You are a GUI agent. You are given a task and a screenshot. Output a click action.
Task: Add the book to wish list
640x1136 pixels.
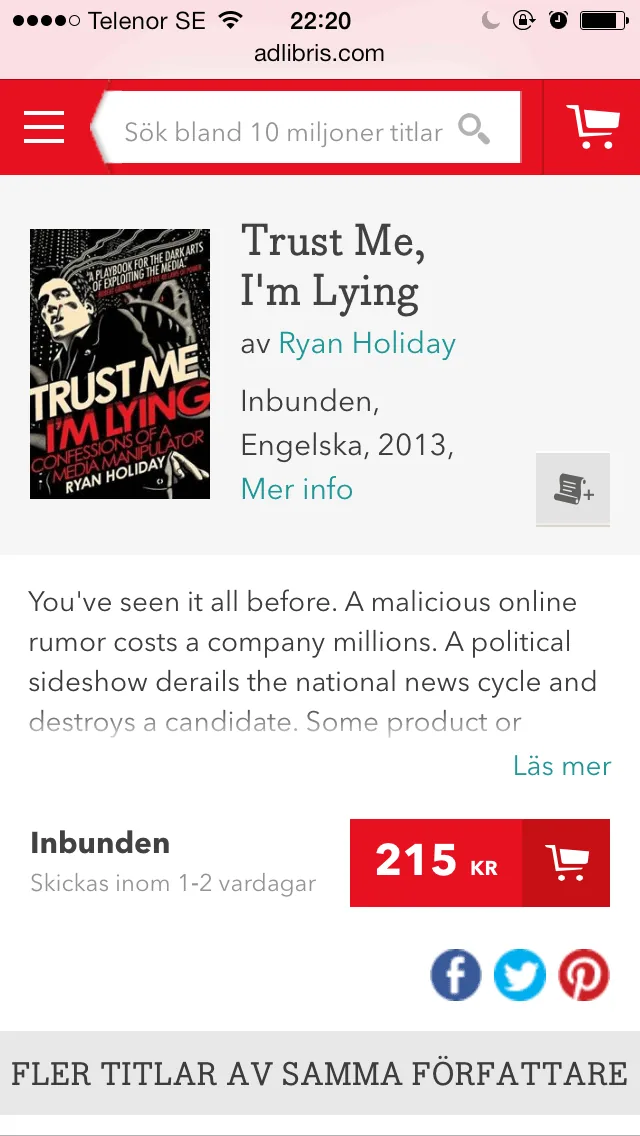573,489
